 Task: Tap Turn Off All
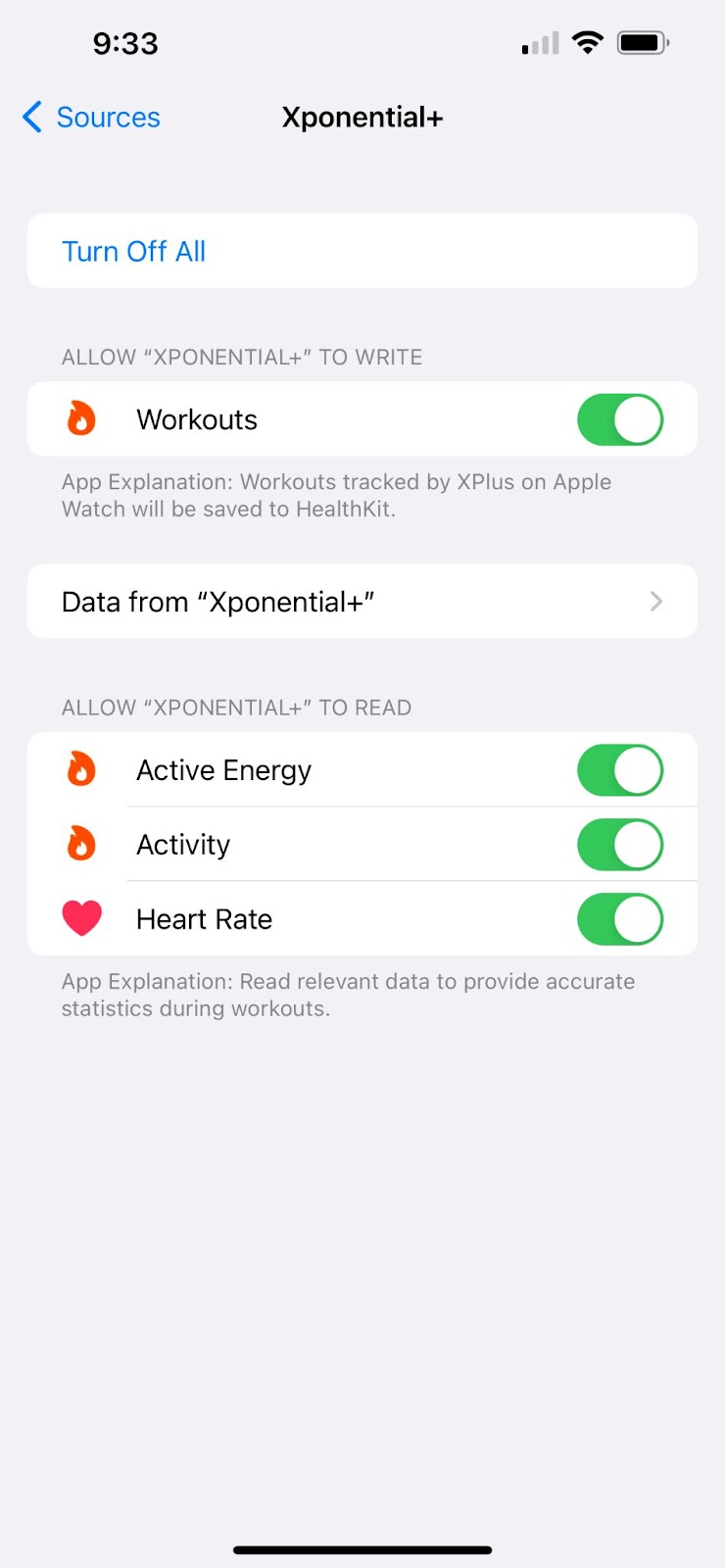[x=134, y=252]
